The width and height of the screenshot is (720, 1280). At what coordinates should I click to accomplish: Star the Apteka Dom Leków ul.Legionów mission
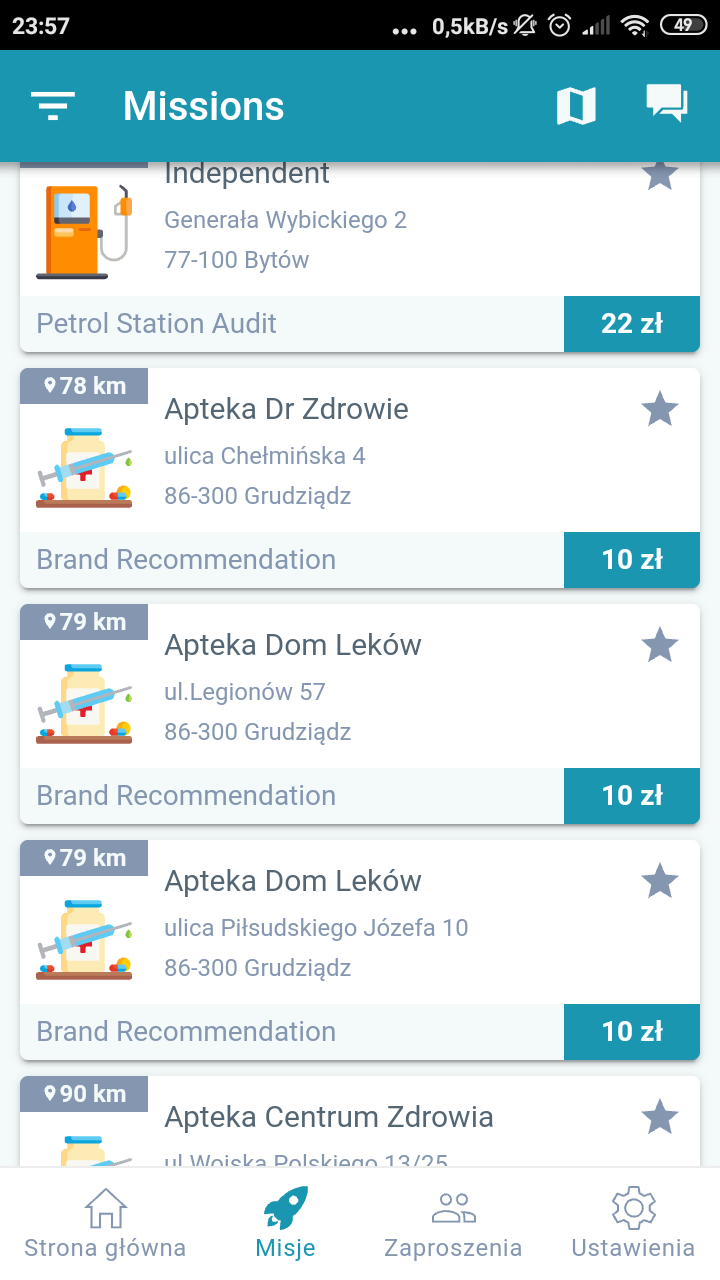660,645
